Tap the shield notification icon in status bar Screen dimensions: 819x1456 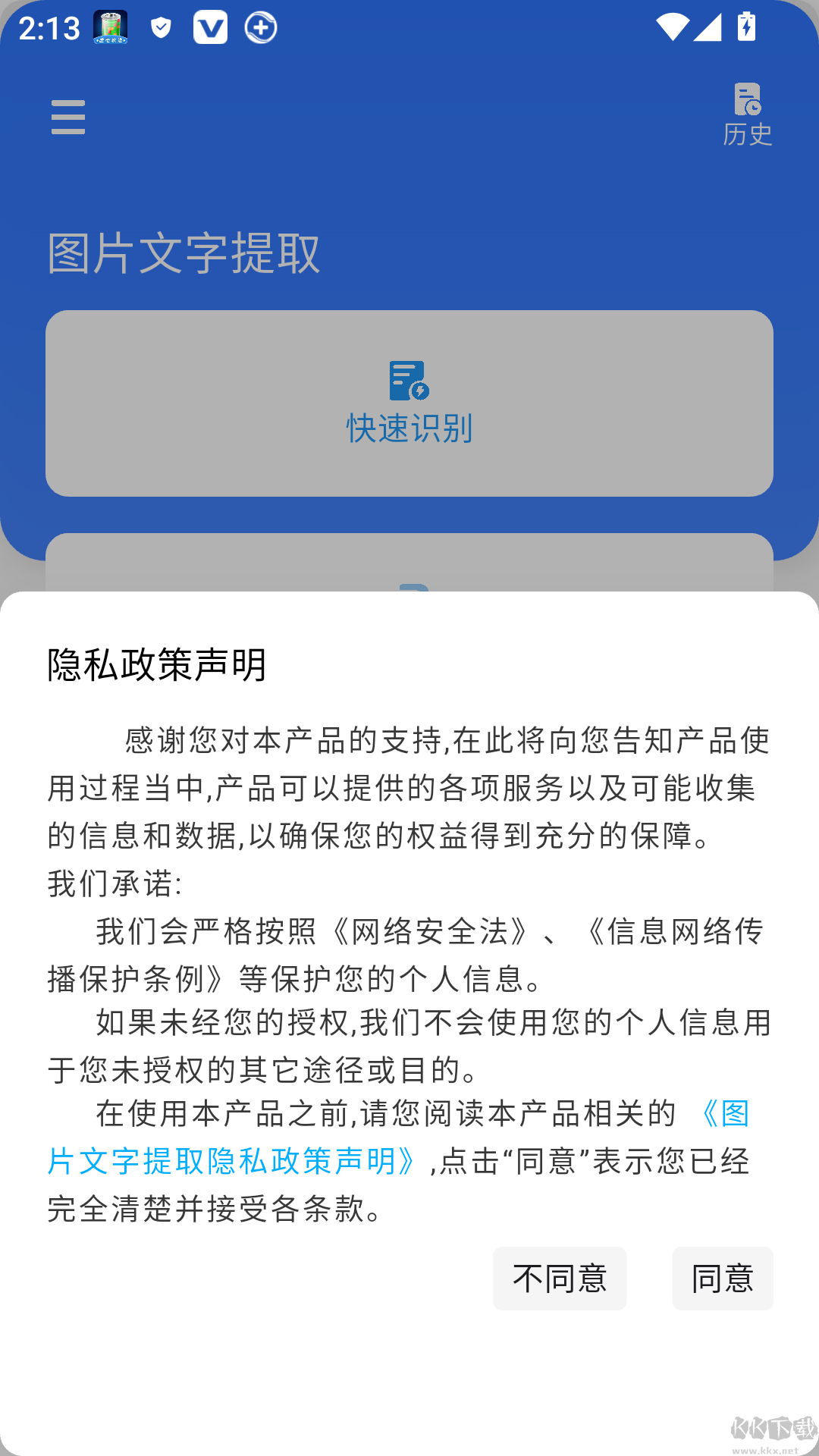tap(162, 27)
